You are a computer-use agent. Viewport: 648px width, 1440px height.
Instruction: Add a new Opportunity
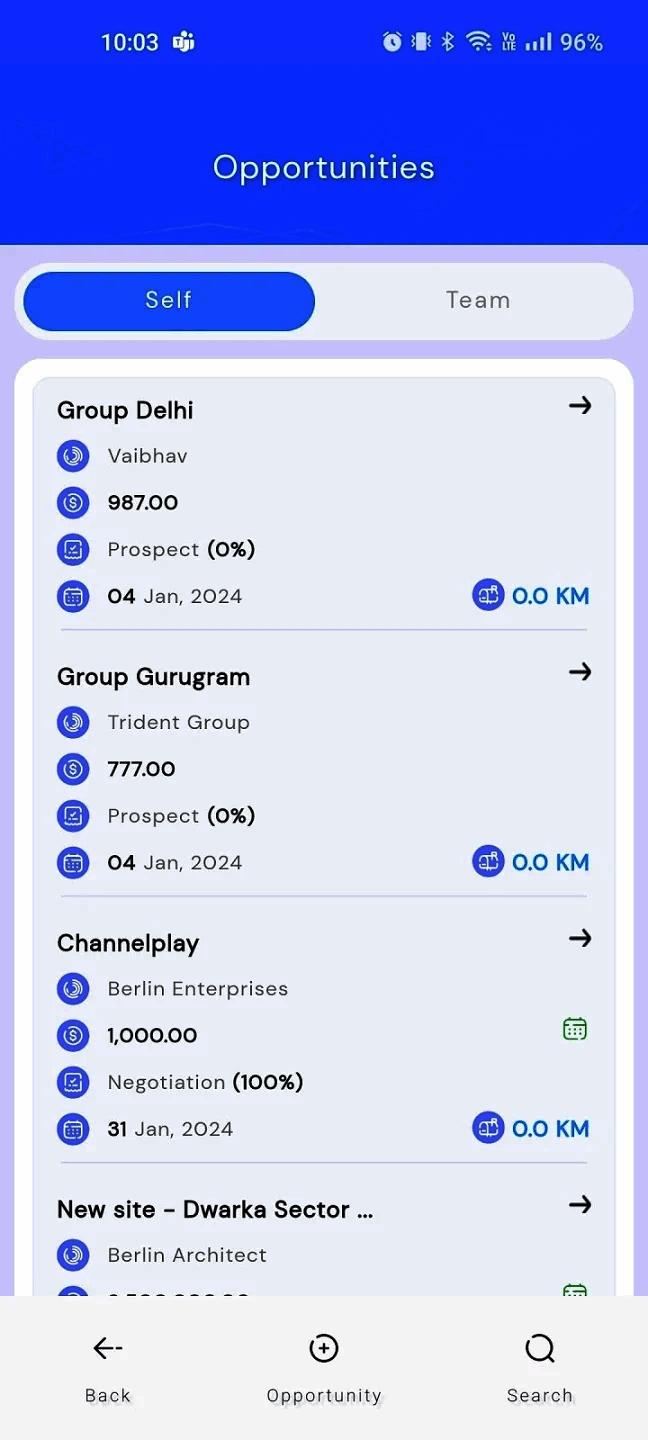click(324, 1369)
